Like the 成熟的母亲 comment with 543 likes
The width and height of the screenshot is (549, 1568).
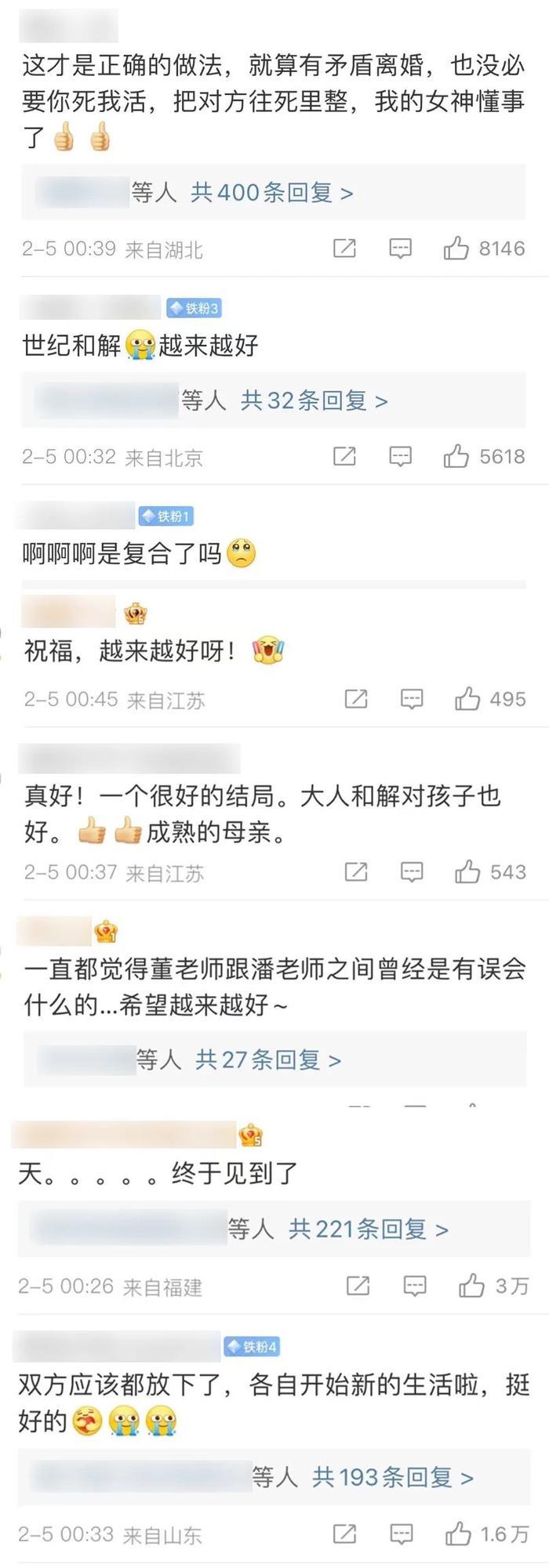point(467,872)
